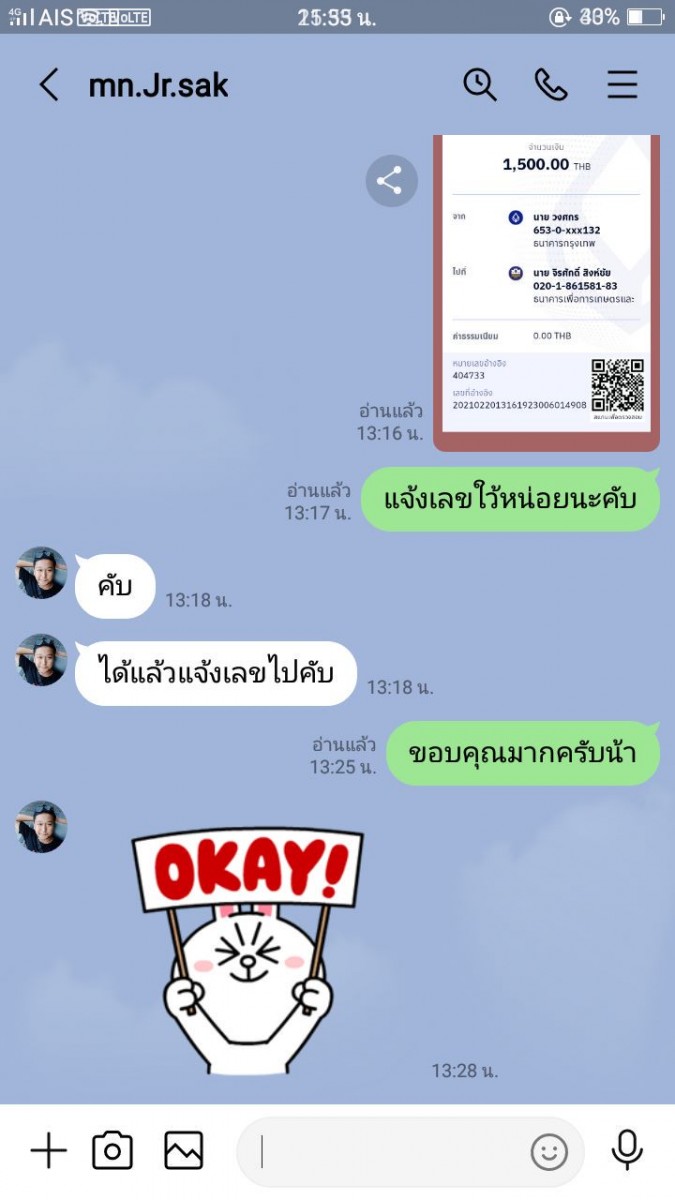View profile picture beside the "คับ" message
Image resolution: width=675 pixels, height=1200 pixels.
[41, 573]
